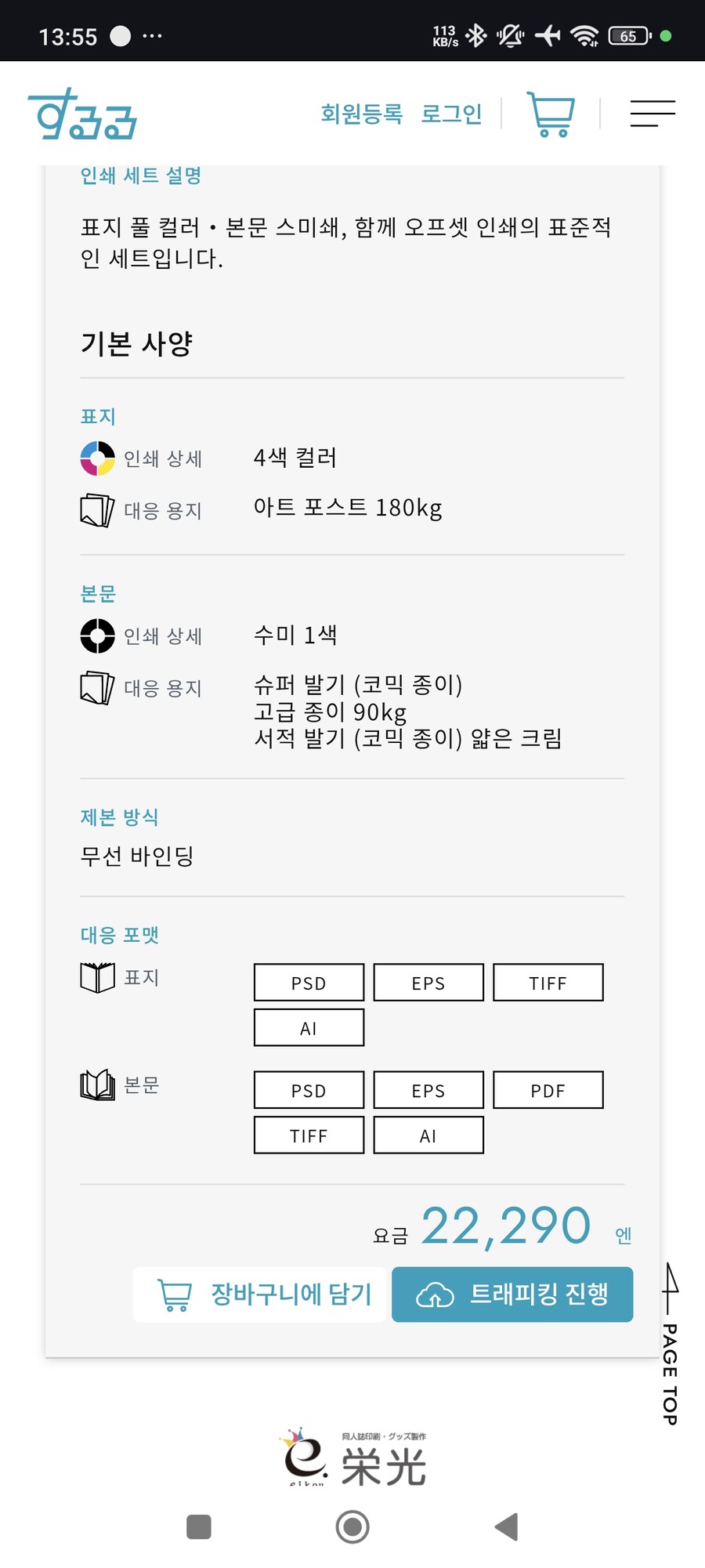Open the hamburger menu
Screen dimensions: 705x1568
653,114
